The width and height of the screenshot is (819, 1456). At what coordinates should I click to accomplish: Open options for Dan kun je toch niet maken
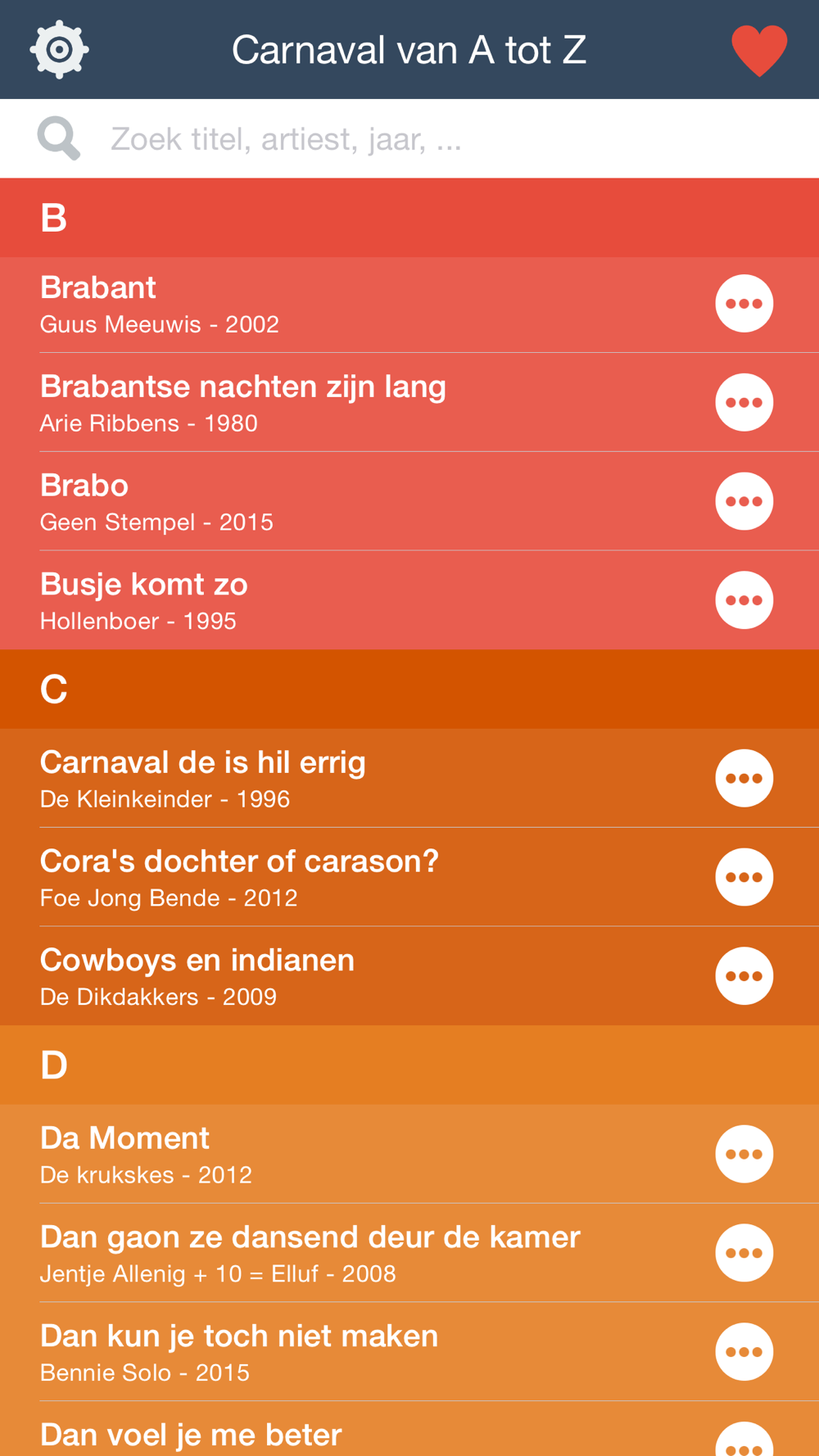(744, 1352)
